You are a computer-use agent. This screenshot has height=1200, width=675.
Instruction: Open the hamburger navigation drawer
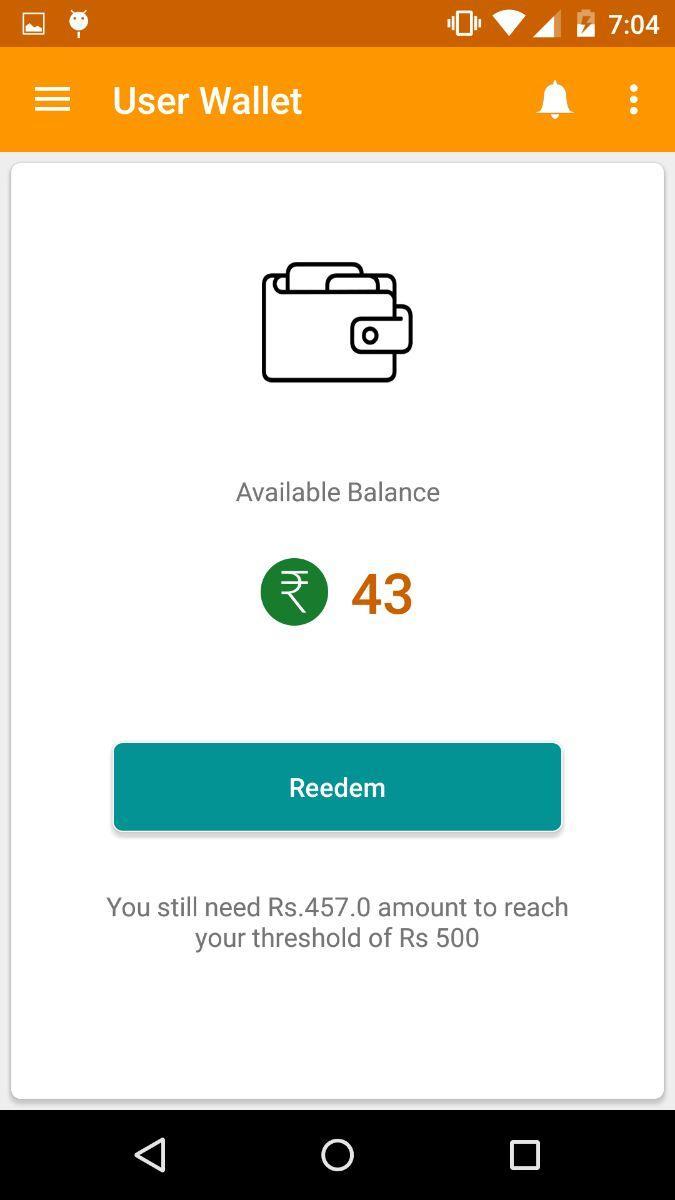(52, 99)
